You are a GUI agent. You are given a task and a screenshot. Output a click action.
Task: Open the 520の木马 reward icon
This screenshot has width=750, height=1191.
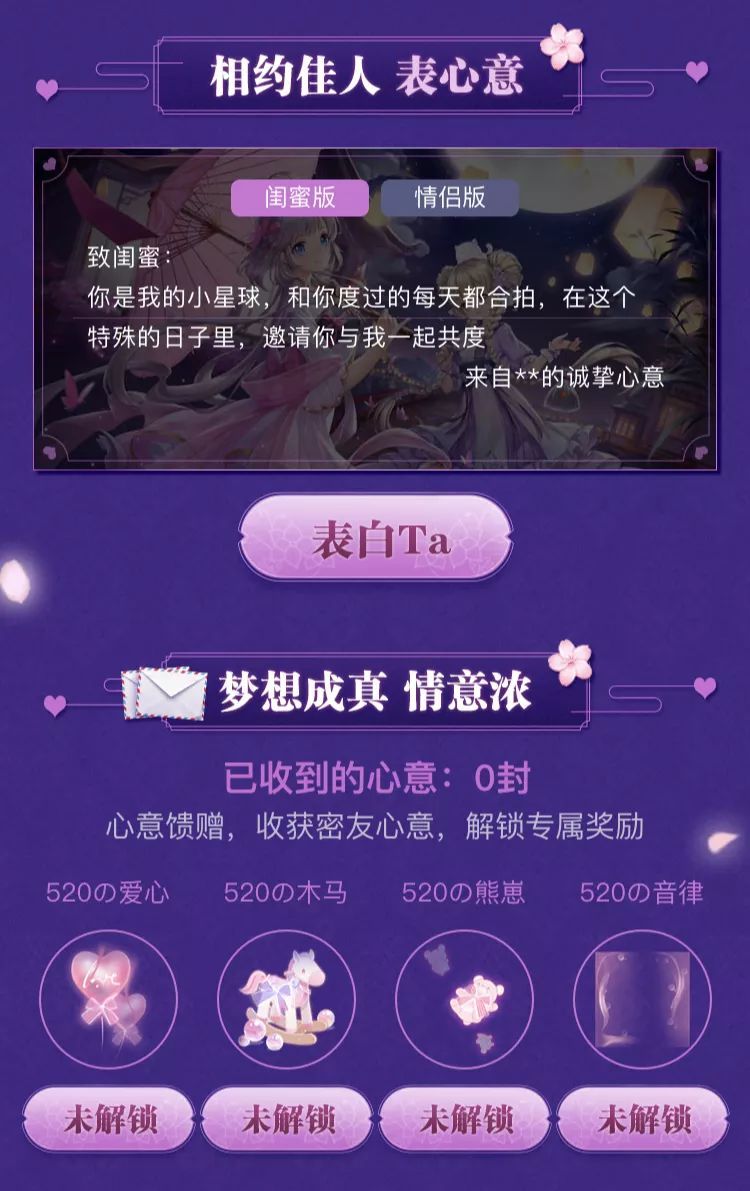coord(286,999)
